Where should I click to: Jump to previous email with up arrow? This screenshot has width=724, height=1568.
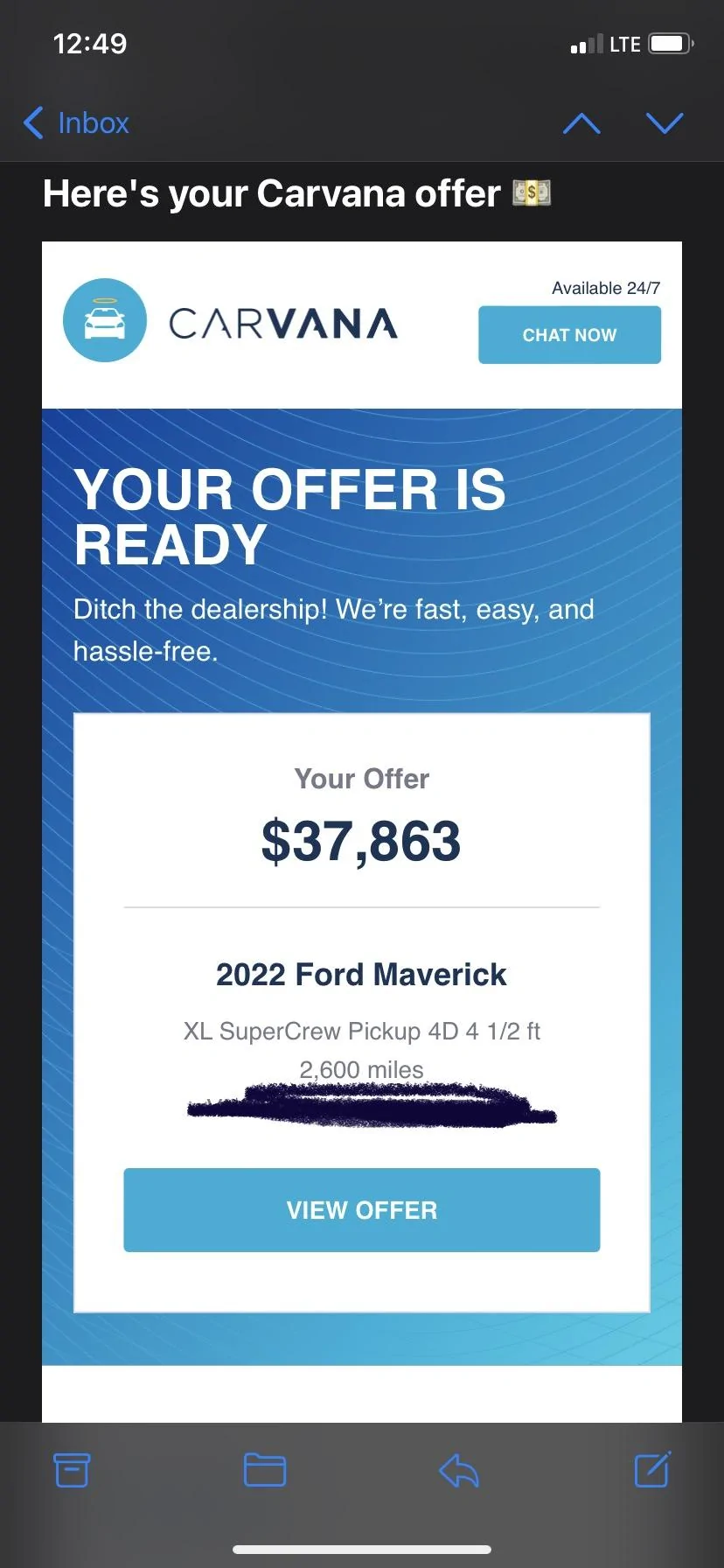click(x=581, y=123)
